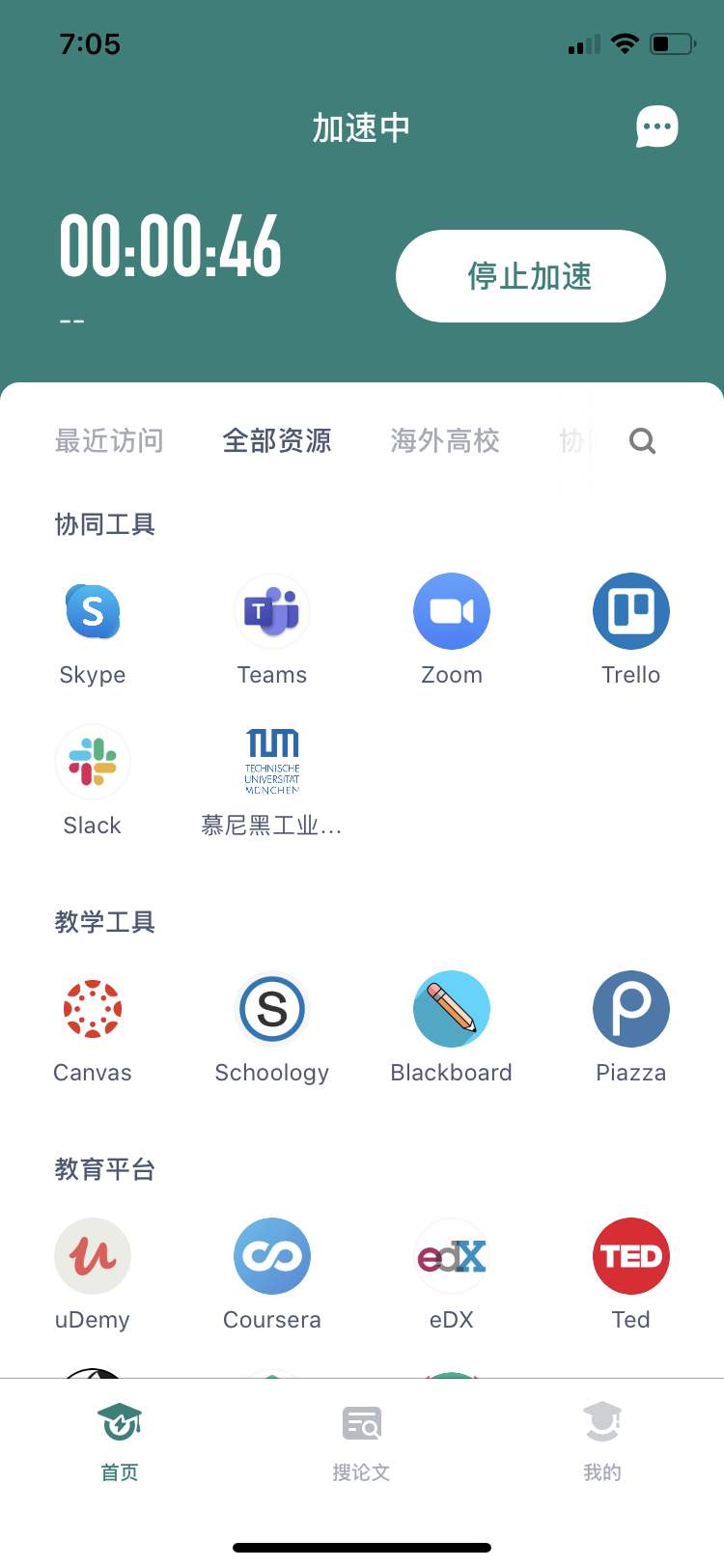Switch to the 海外高校 tab
Screen dimensions: 724x1568
pyautogui.click(x=445, y=441)
